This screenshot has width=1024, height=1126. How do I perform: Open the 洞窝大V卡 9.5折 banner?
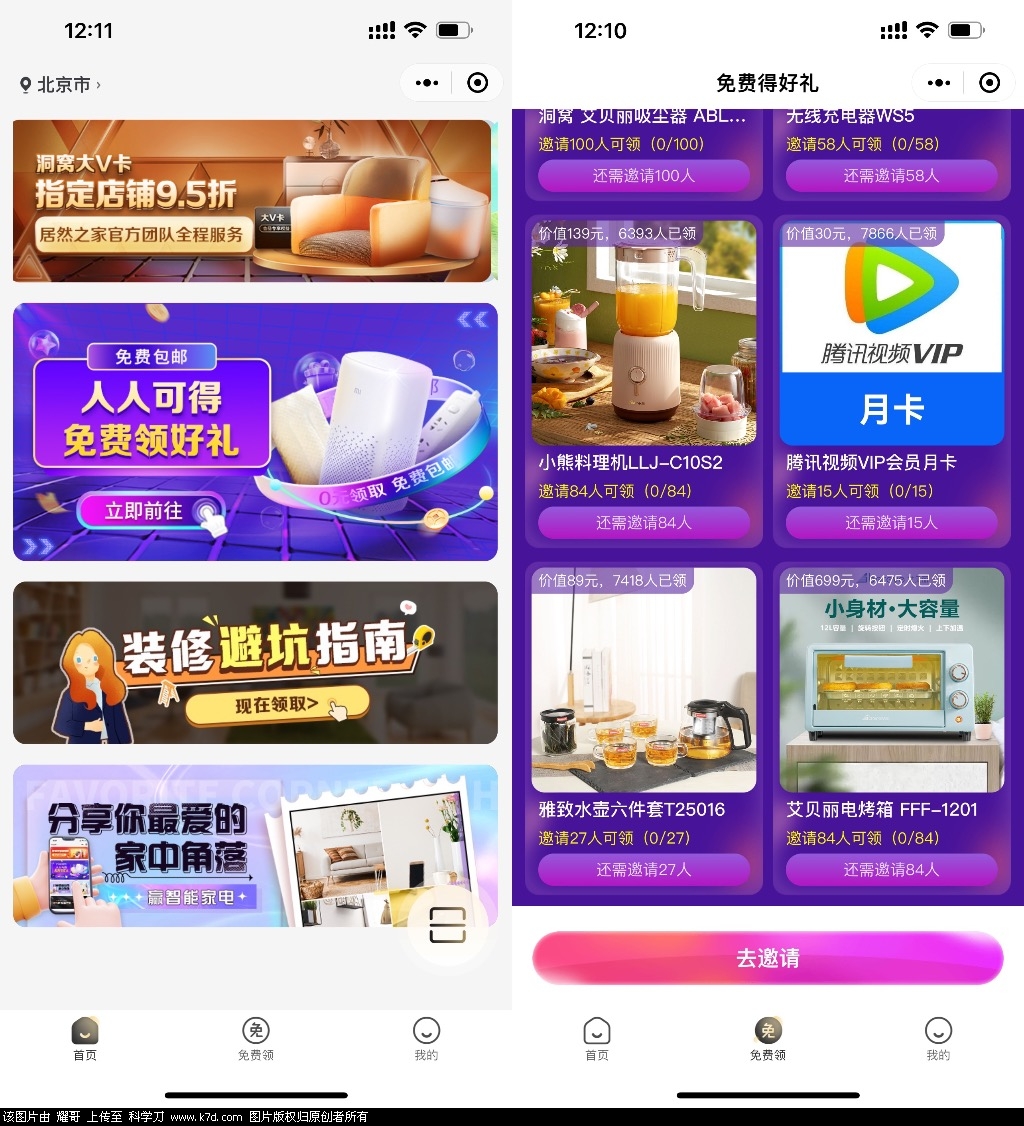click(252, 200)
